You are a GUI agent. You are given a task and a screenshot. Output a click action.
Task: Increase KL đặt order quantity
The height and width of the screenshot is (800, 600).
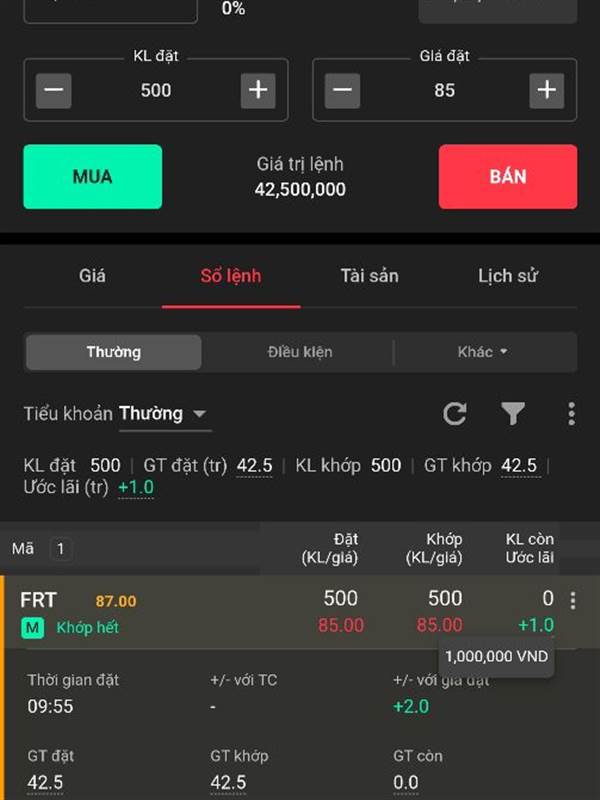click(258, 90)
